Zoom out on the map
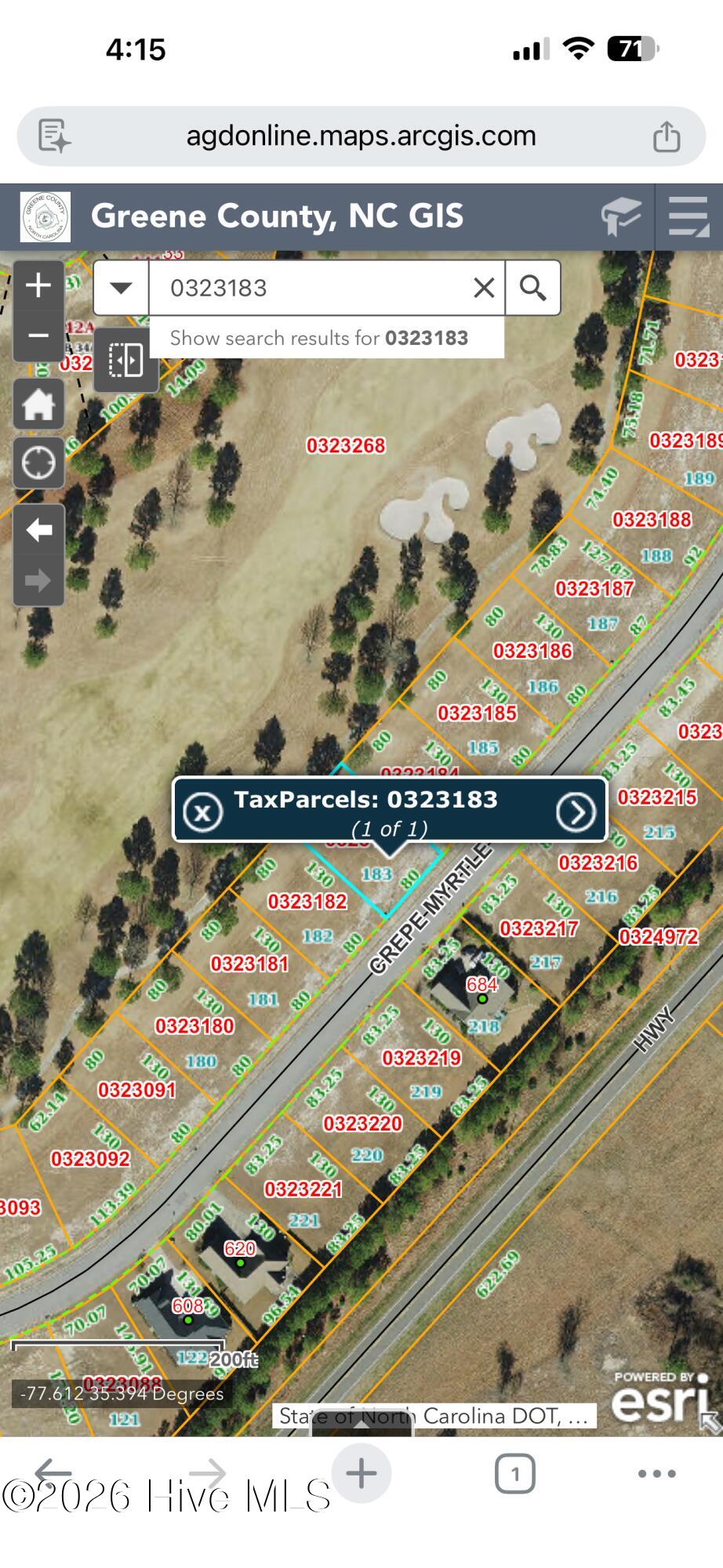The height and width of the screenshot is (1568, 723). [x=38, y=336]
